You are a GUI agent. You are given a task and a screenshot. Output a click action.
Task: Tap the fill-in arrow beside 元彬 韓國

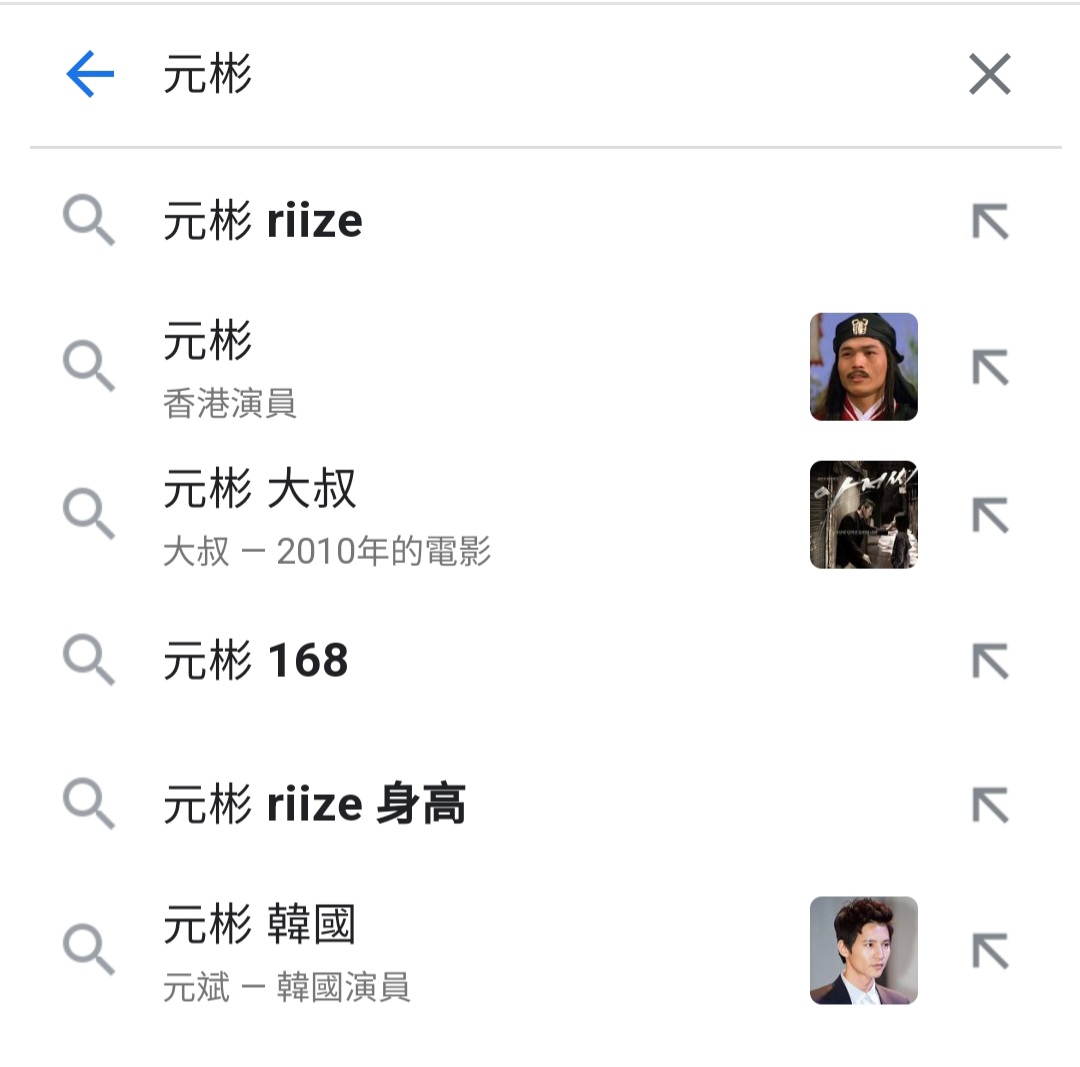(990, 951)
